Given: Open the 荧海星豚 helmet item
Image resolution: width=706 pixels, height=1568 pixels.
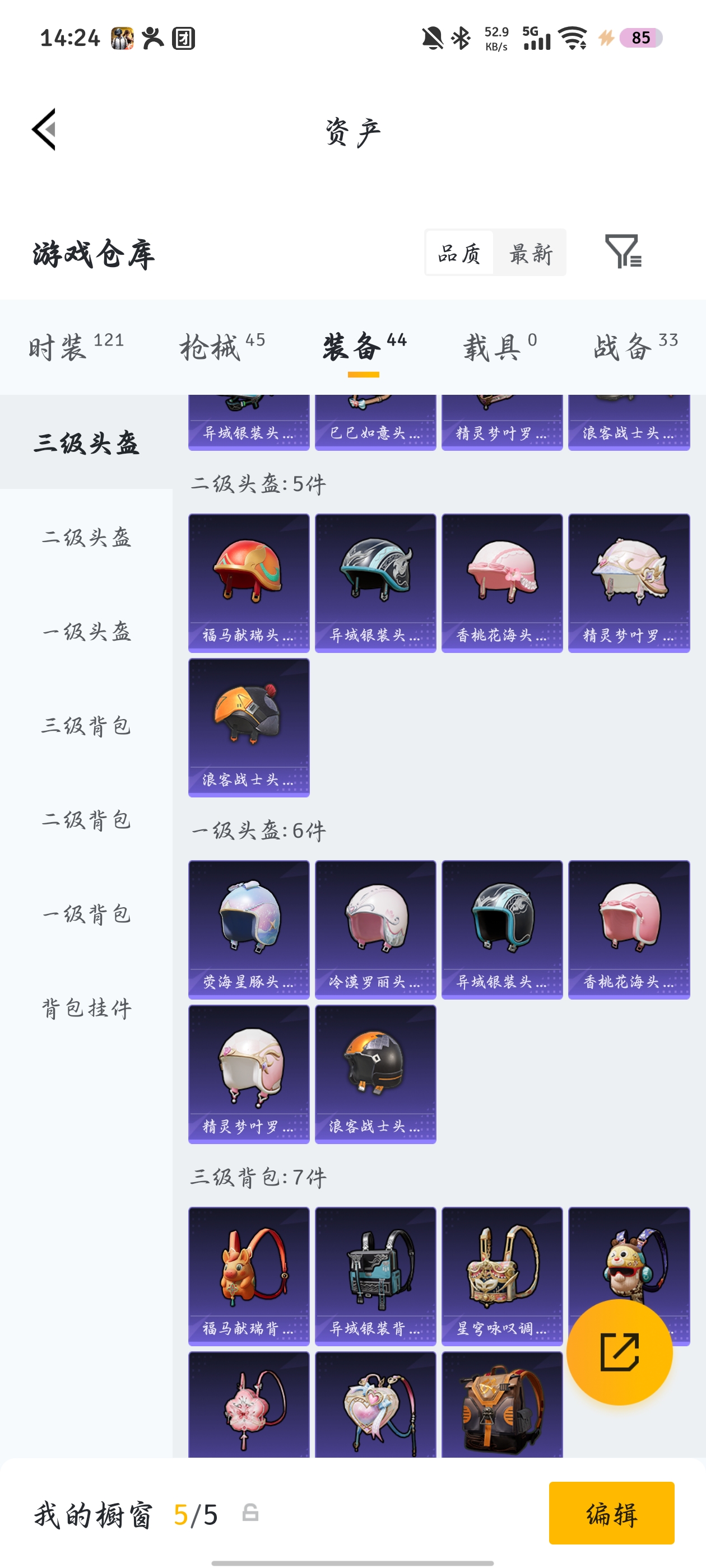Looking at the screenshot, I should pos(249,929).
